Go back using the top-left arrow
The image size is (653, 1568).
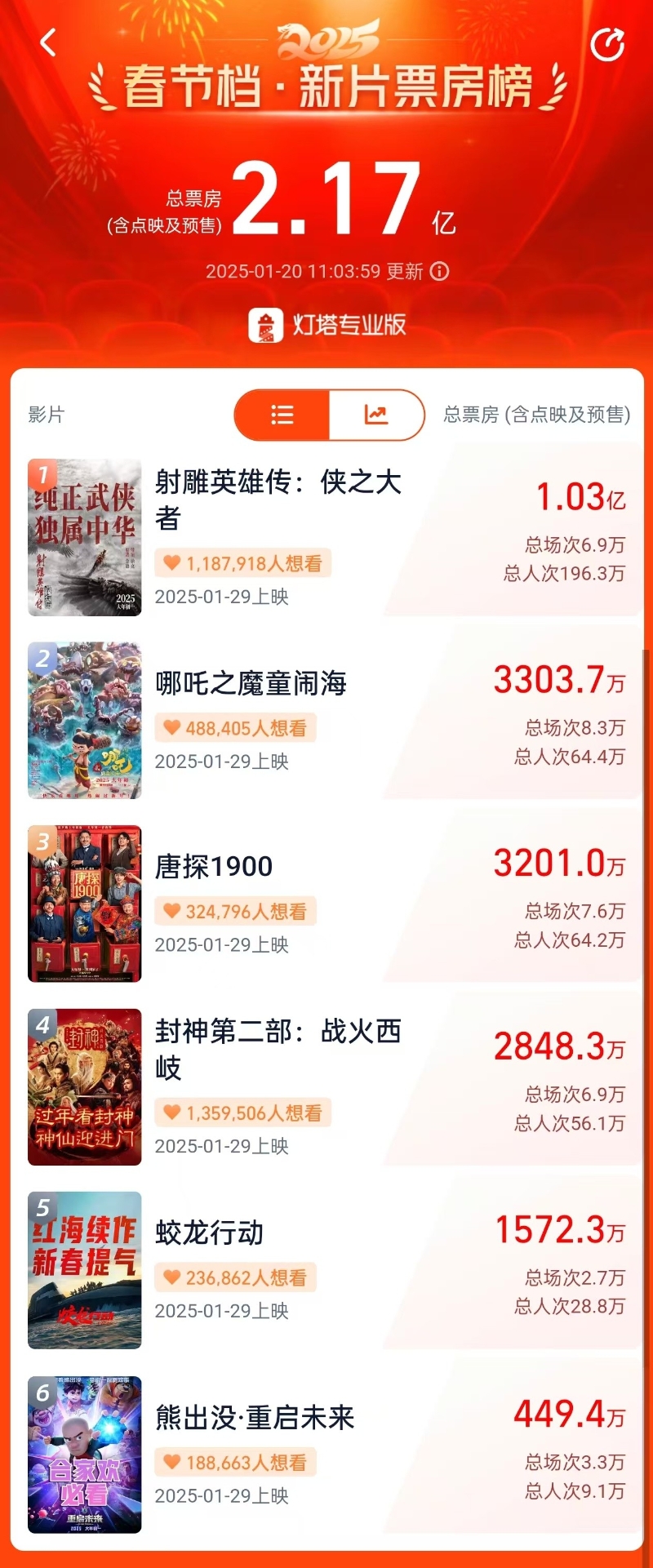tap(48, 42)
